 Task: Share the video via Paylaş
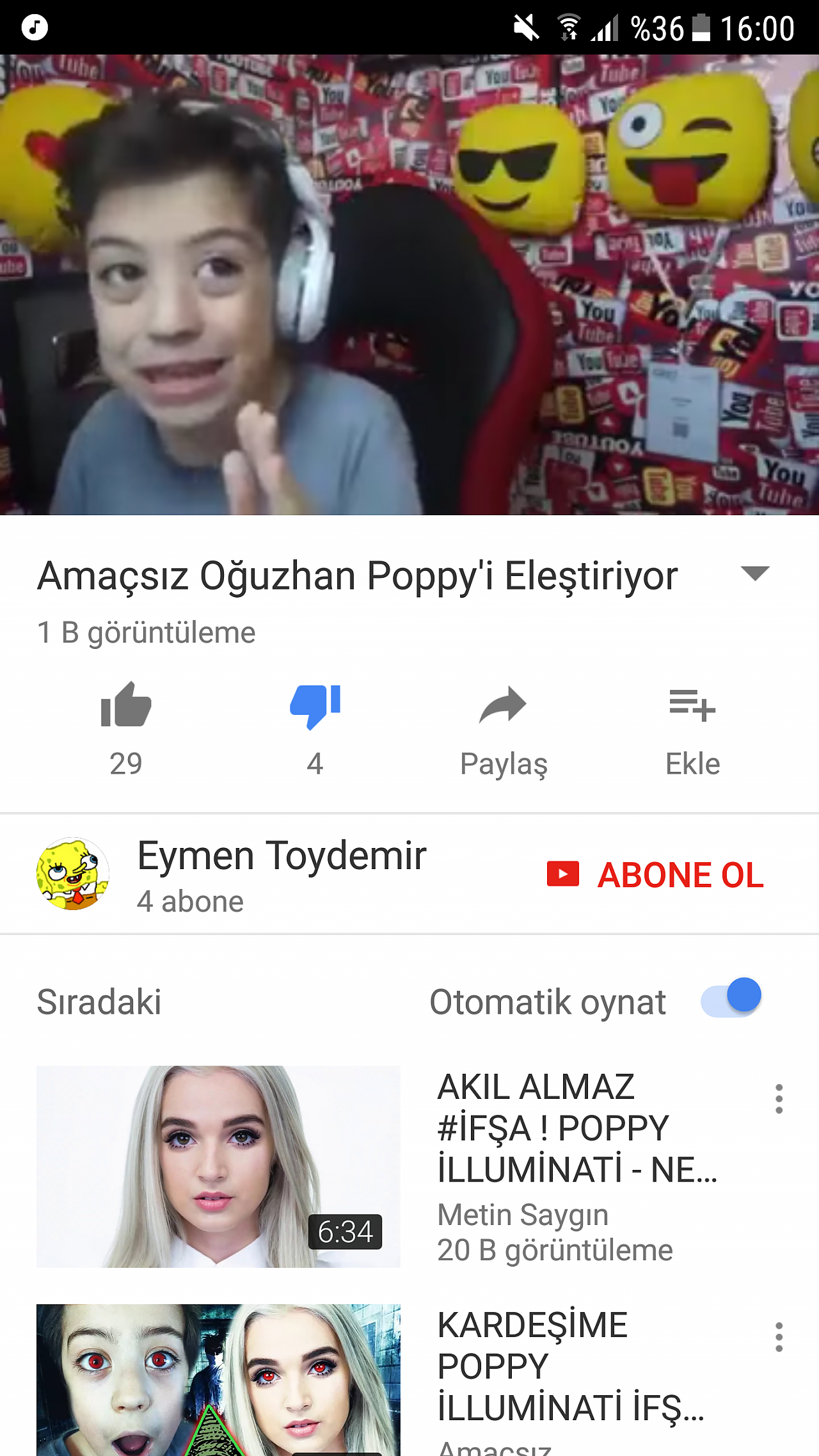click(x=504, y=730)
